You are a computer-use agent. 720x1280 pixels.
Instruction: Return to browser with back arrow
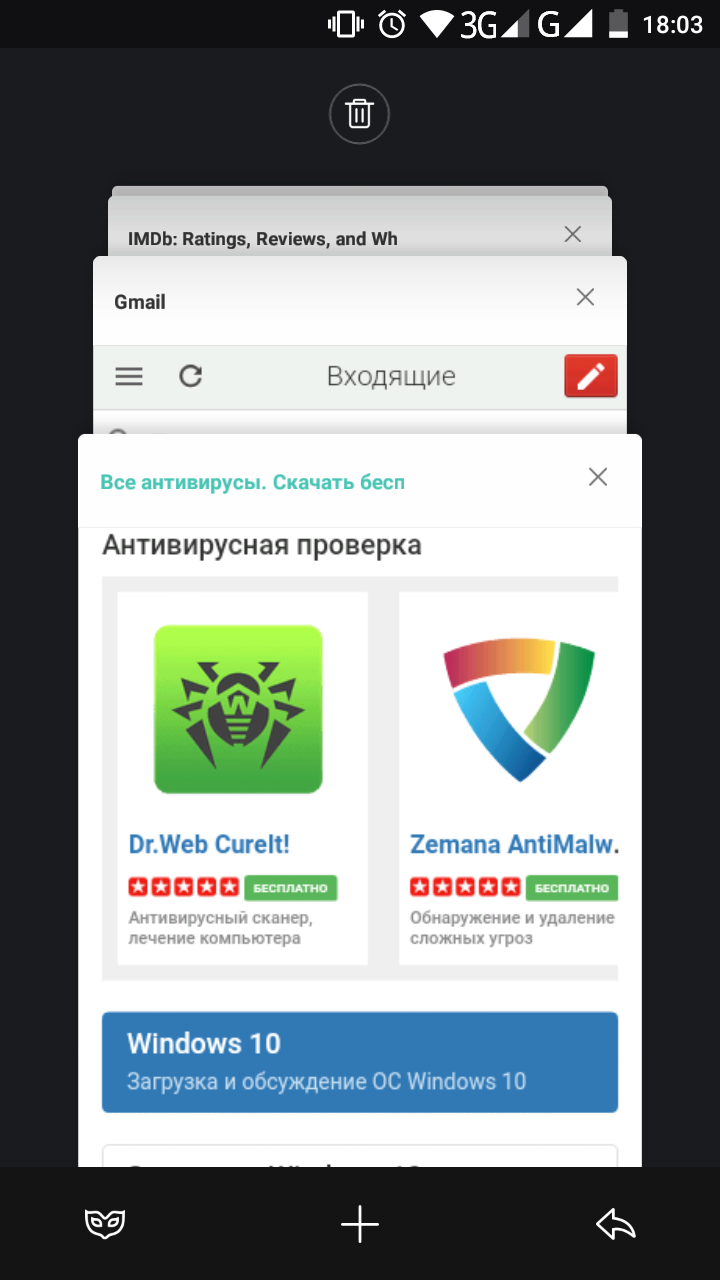click(616, 1224)
